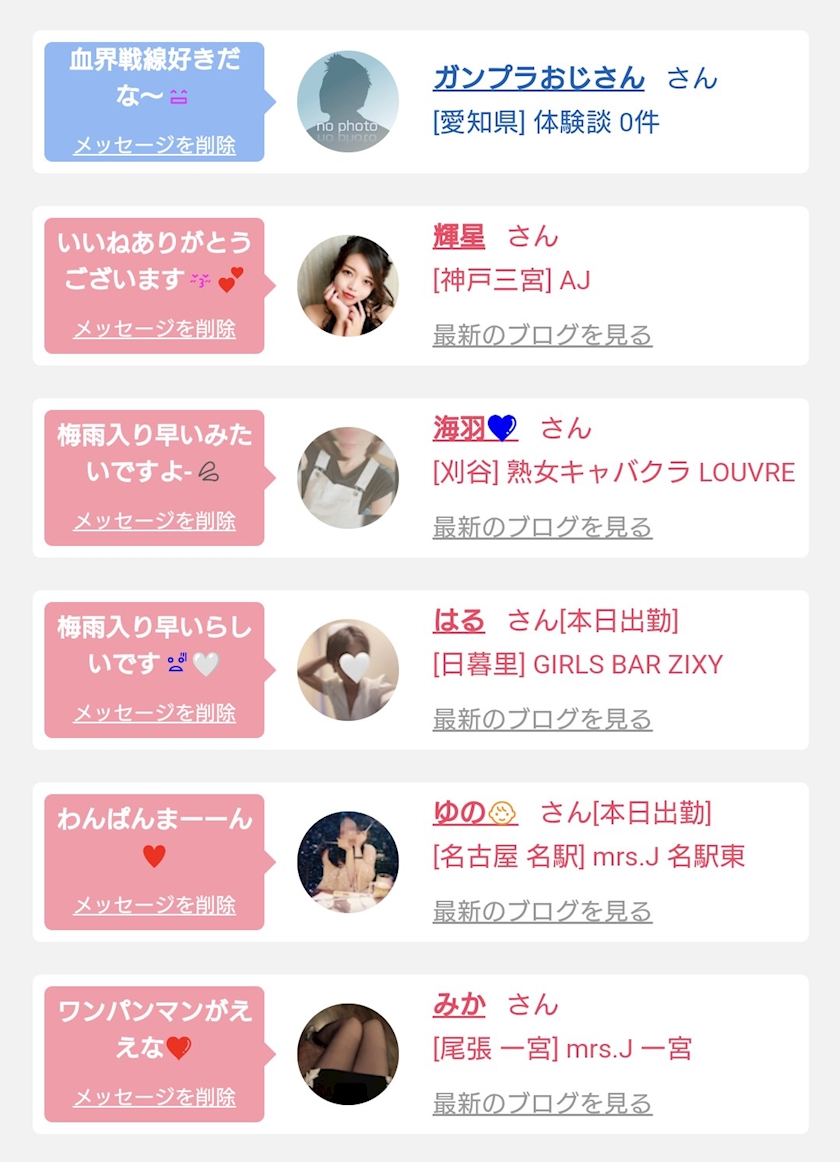This screenshot has height=1162, width=840.
Task: Delete the ワンパンマンがええな message
Action: (154, 1096)
